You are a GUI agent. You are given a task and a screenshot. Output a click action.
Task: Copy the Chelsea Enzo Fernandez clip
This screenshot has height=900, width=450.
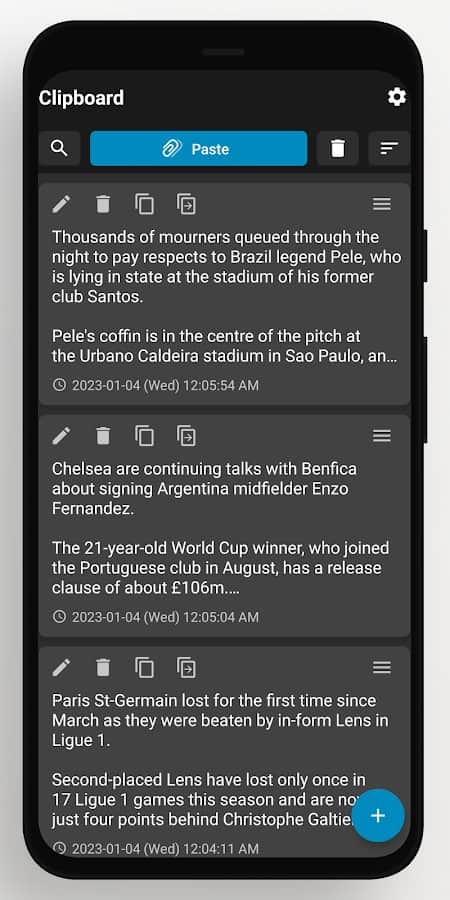145,436
